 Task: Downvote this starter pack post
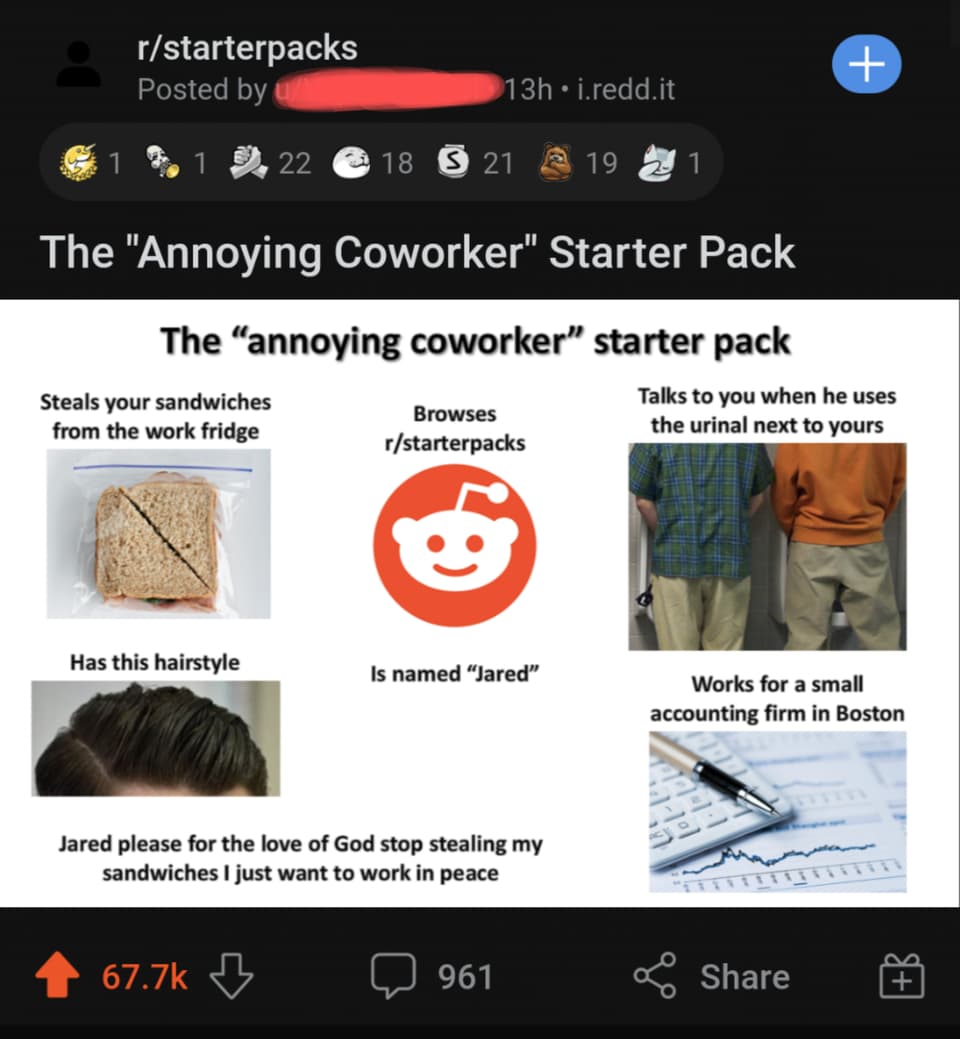(231, 976)
